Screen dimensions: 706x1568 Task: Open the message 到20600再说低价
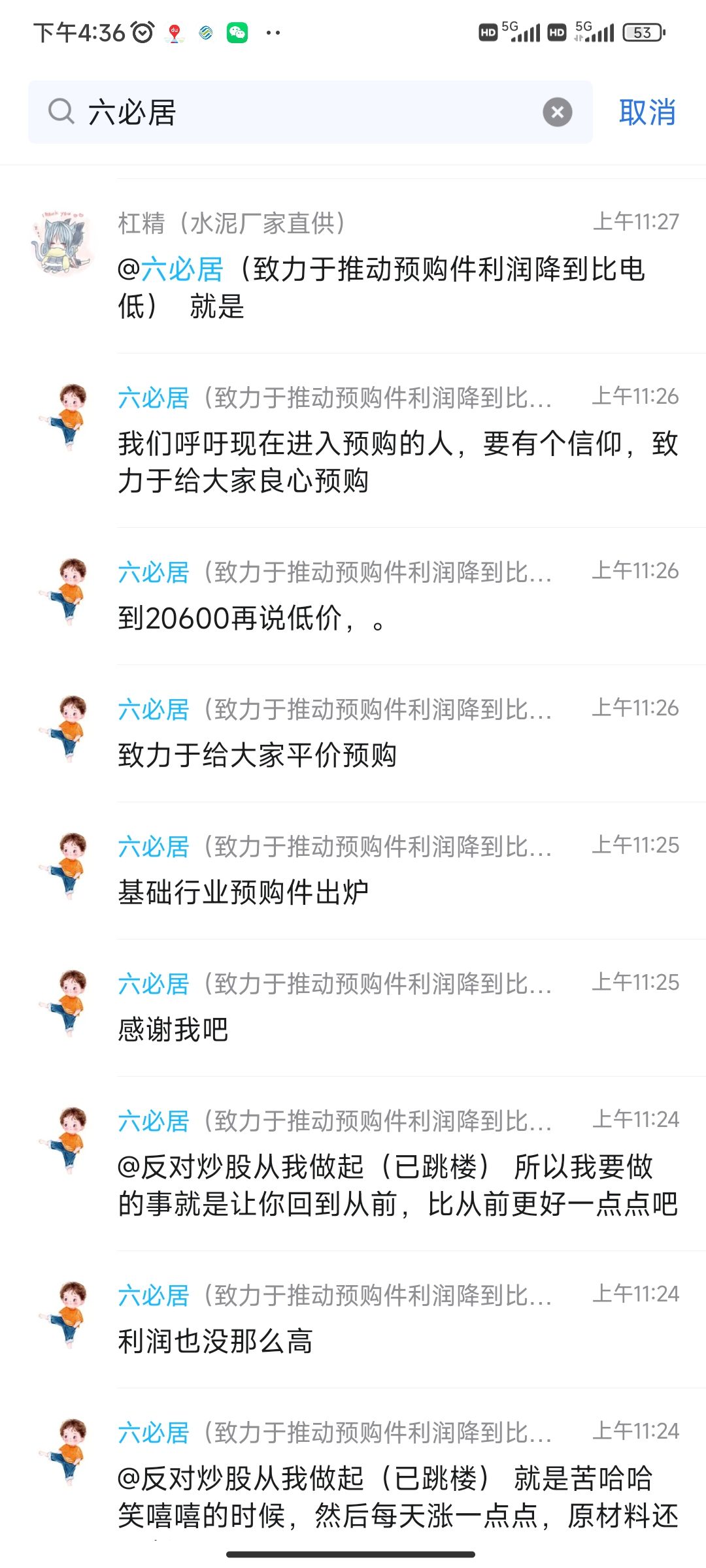(353, 596)
